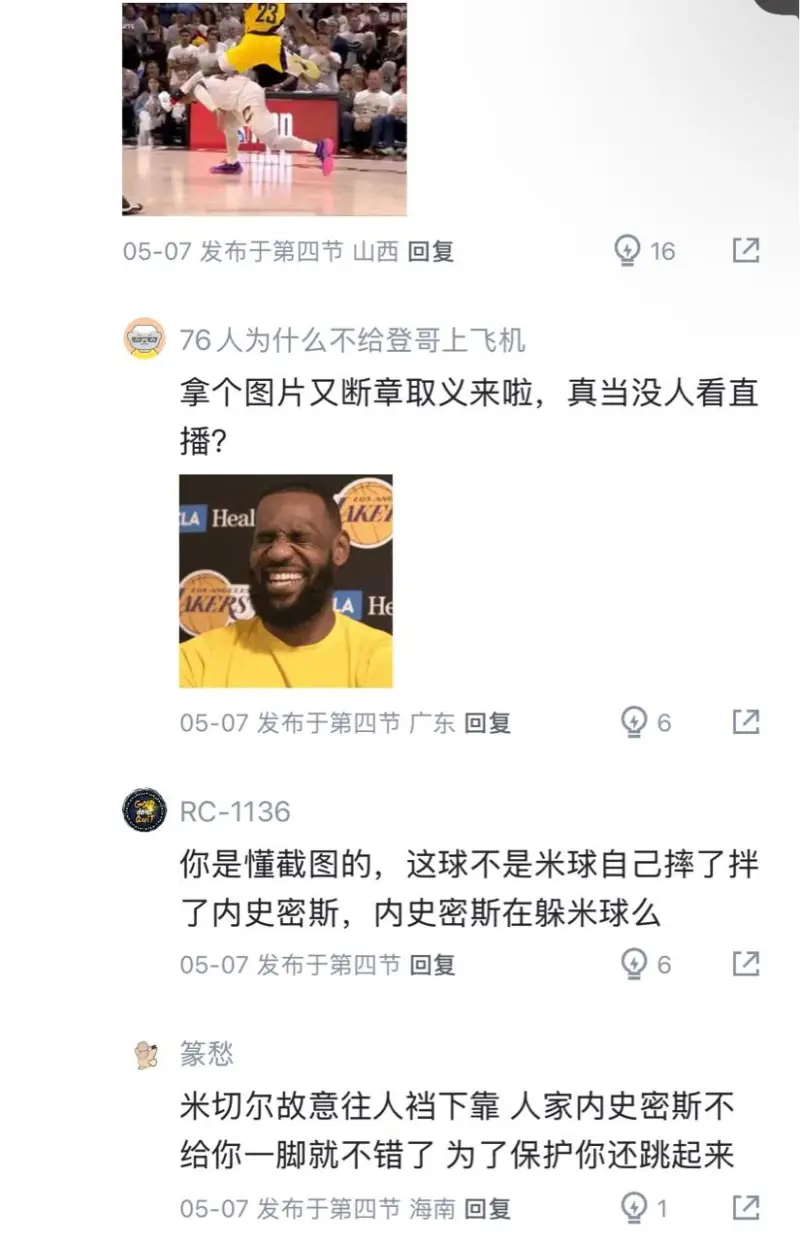Light up RC-1136's comment
Image resolution: width=800 pixels, height=1241 pixels.
(634, 964)
